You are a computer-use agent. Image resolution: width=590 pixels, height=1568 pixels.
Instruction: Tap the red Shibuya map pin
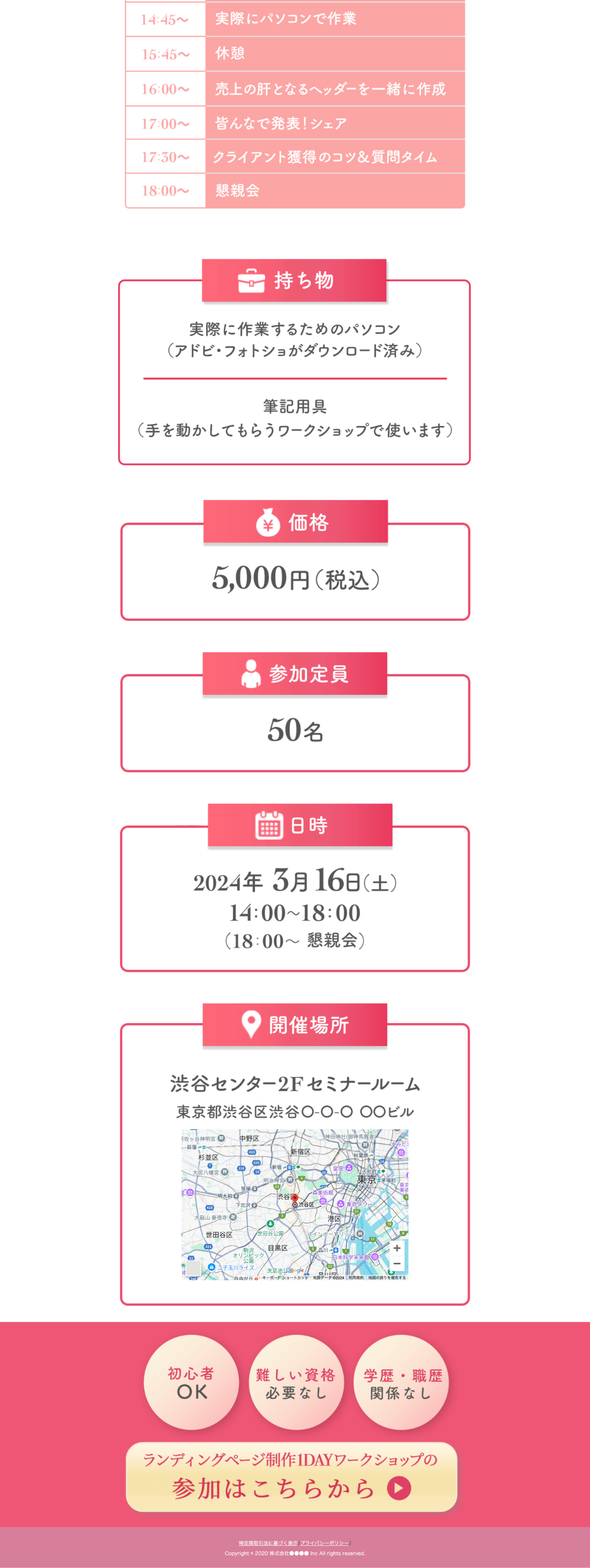pyautogui.click(x=295, y=1198)
